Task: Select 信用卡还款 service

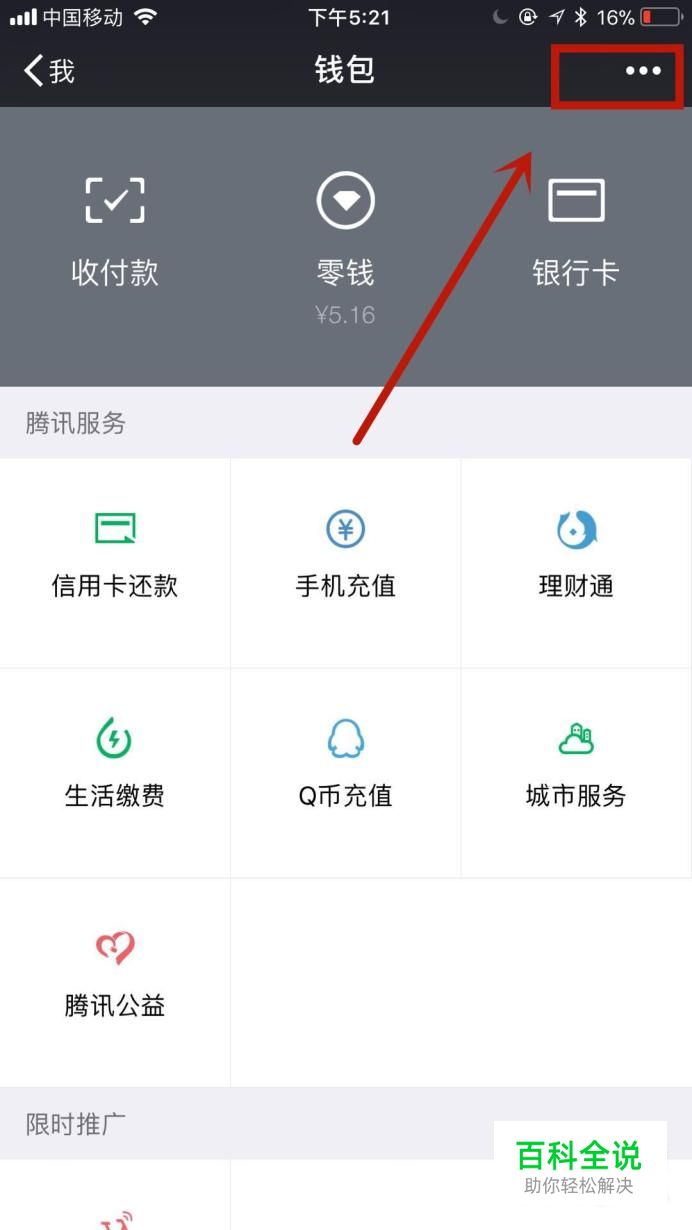Action: click(x=115, y=563)
